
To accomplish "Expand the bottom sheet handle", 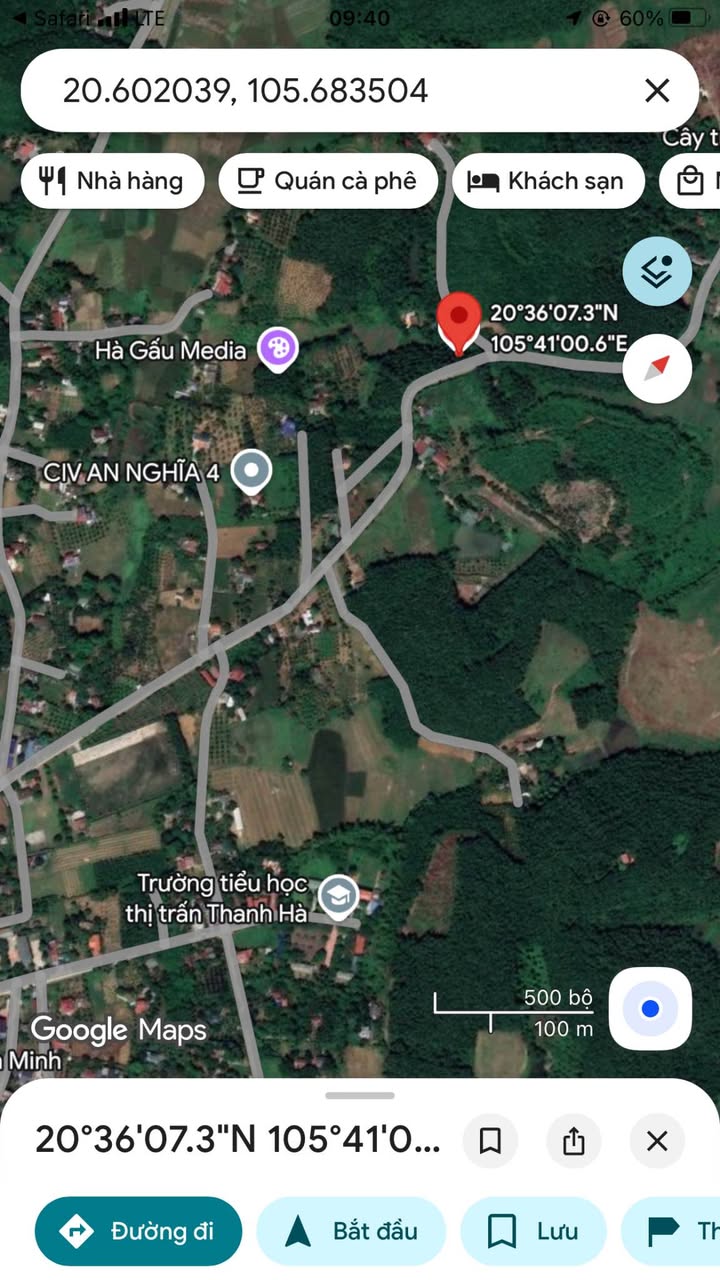I will tap(360, 1097).
